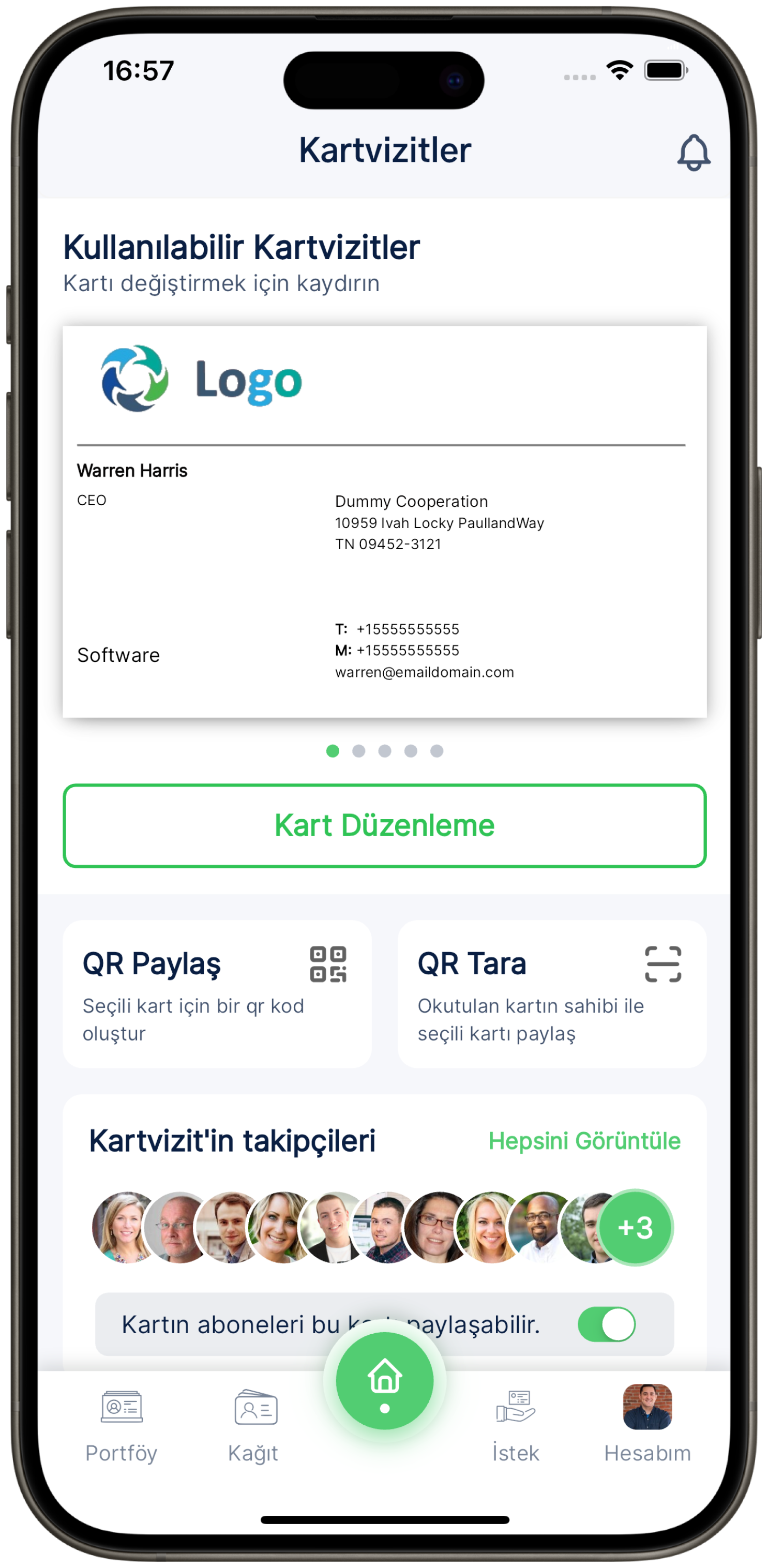
Task: Select the second card page indicator dot
Action: (358, 751)
